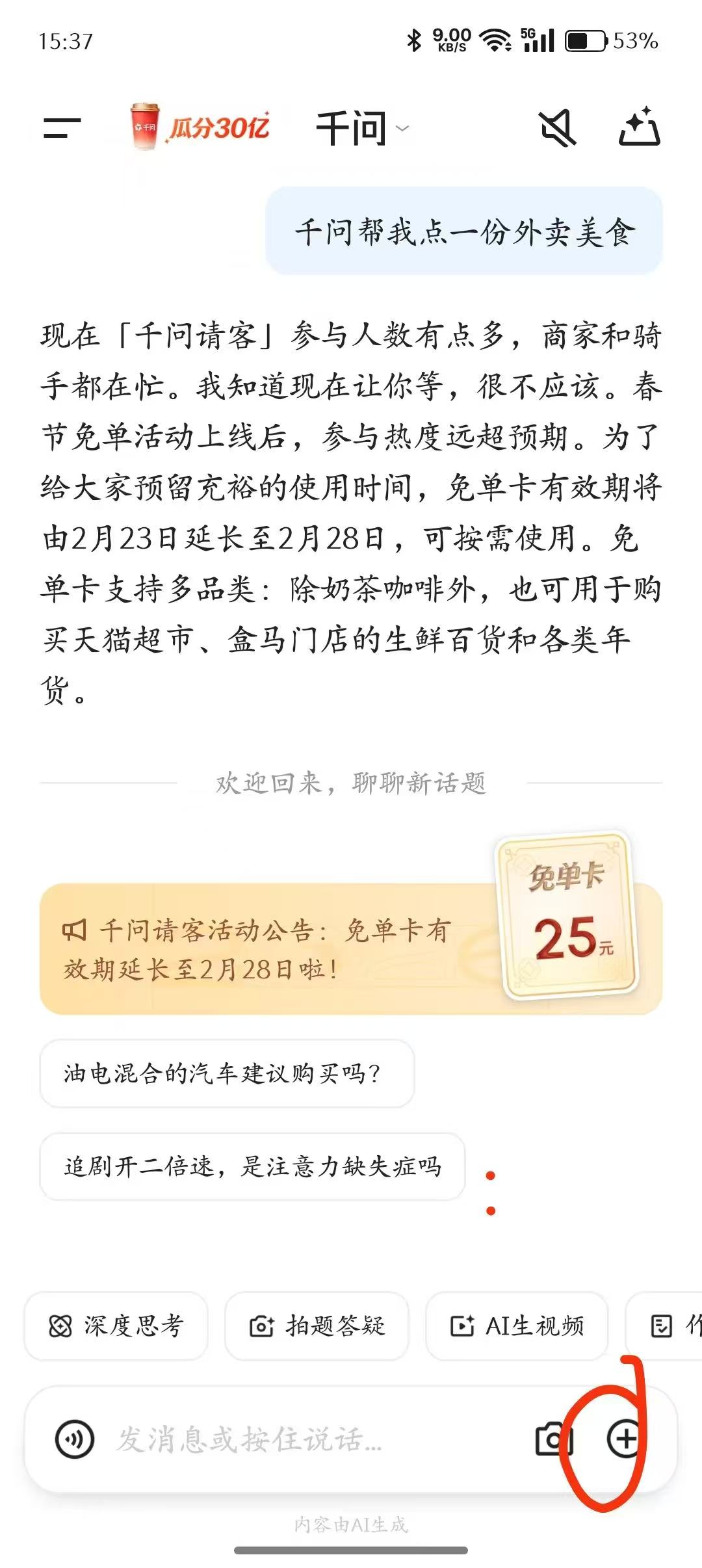Open the 拍题答疑 feature

[317, 1326]
